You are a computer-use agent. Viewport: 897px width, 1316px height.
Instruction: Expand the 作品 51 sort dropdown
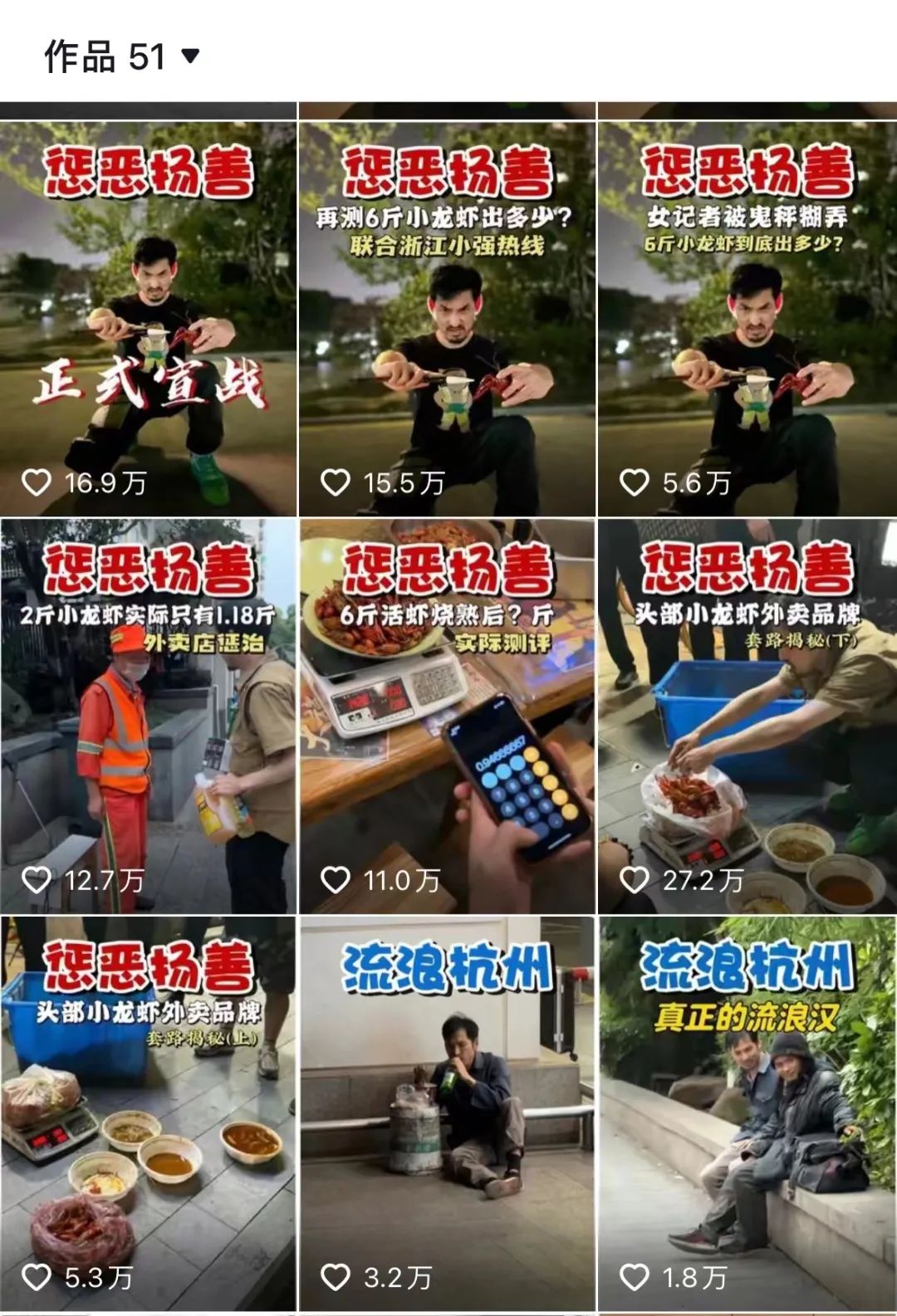click(189, 56)
